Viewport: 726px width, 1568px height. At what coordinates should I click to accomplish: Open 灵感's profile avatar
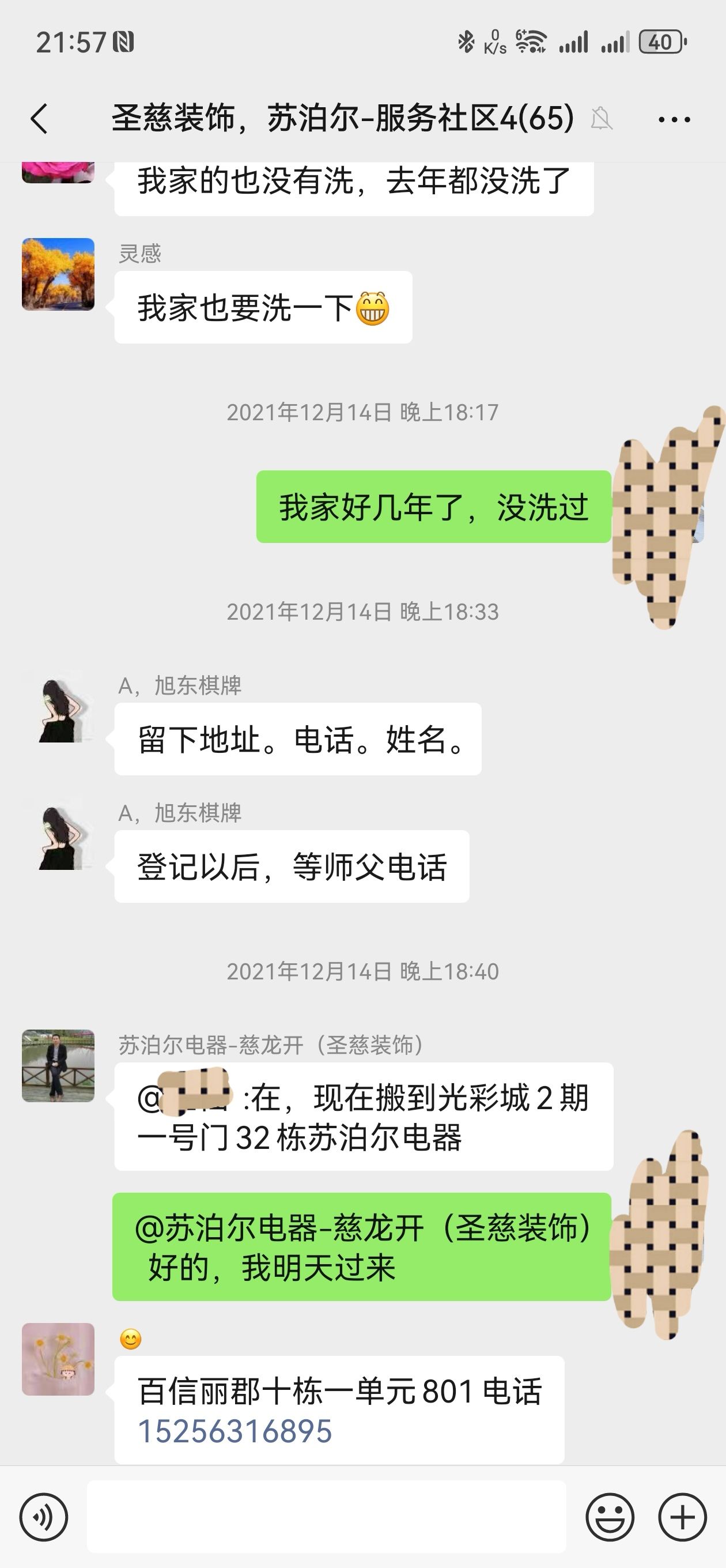tap(58, 274)
